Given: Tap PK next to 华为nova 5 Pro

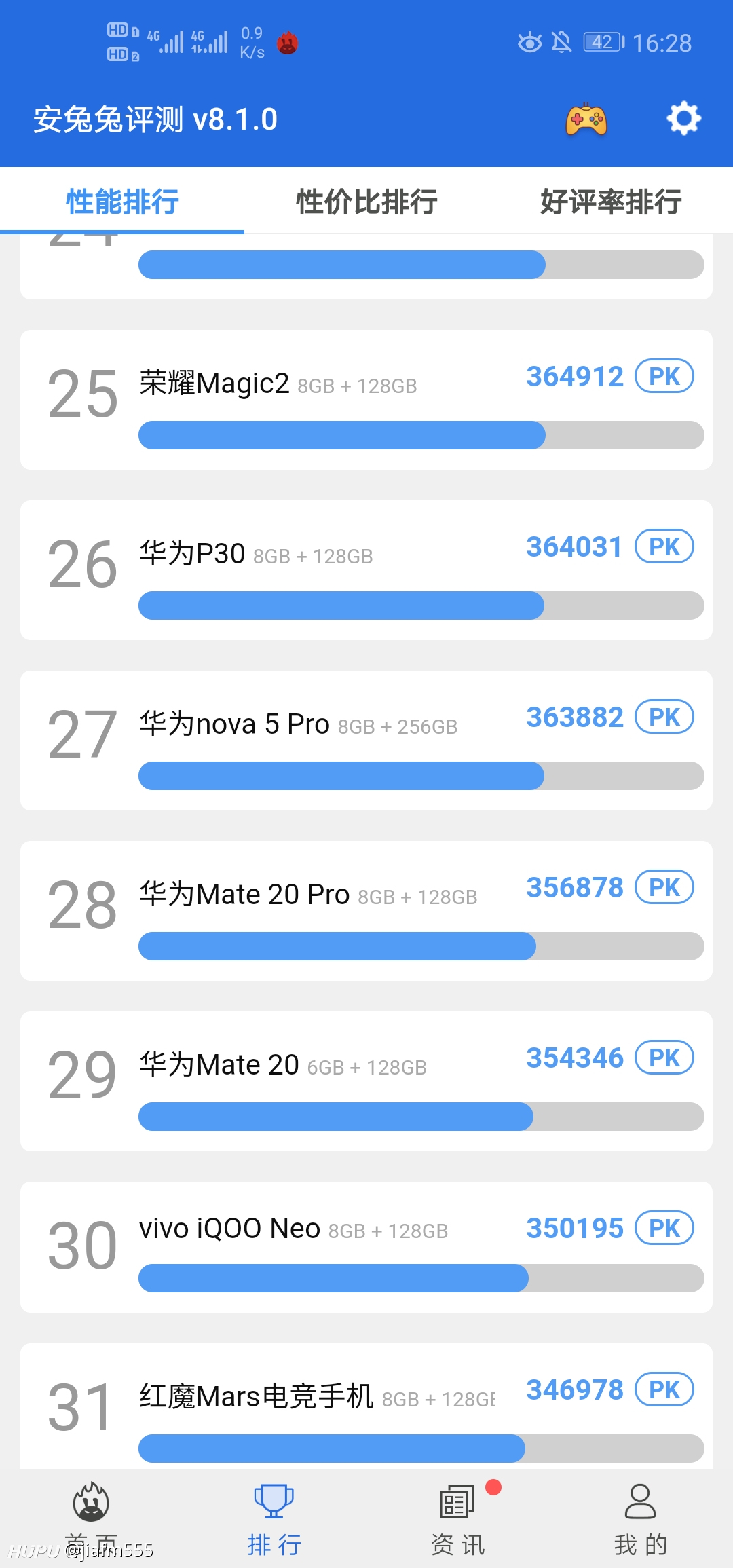Looking at the screenshot, I should click(664, 717).
